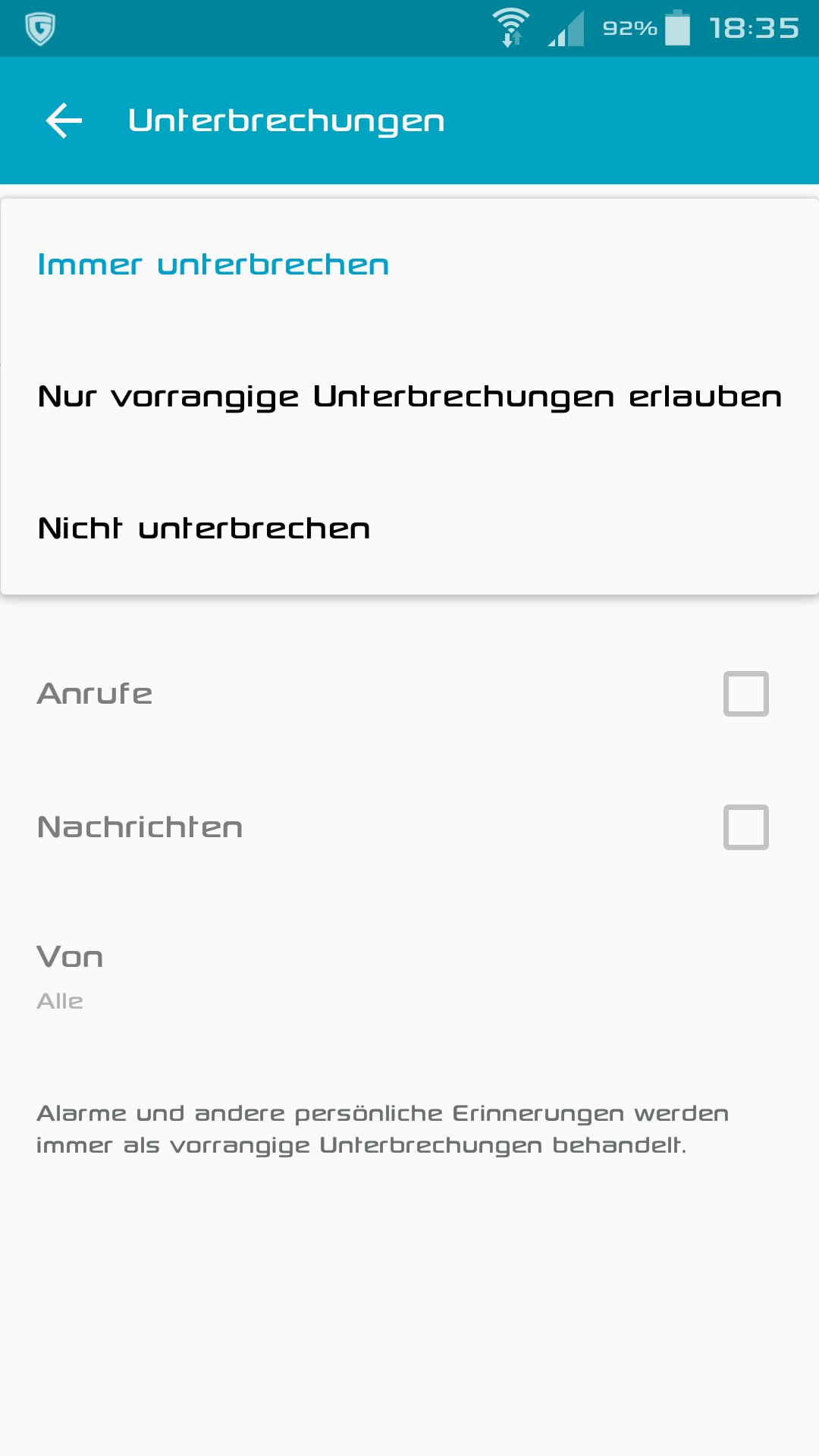Select "Immer unterbrechen" option

pyautogui.click(x=409, y=265)
